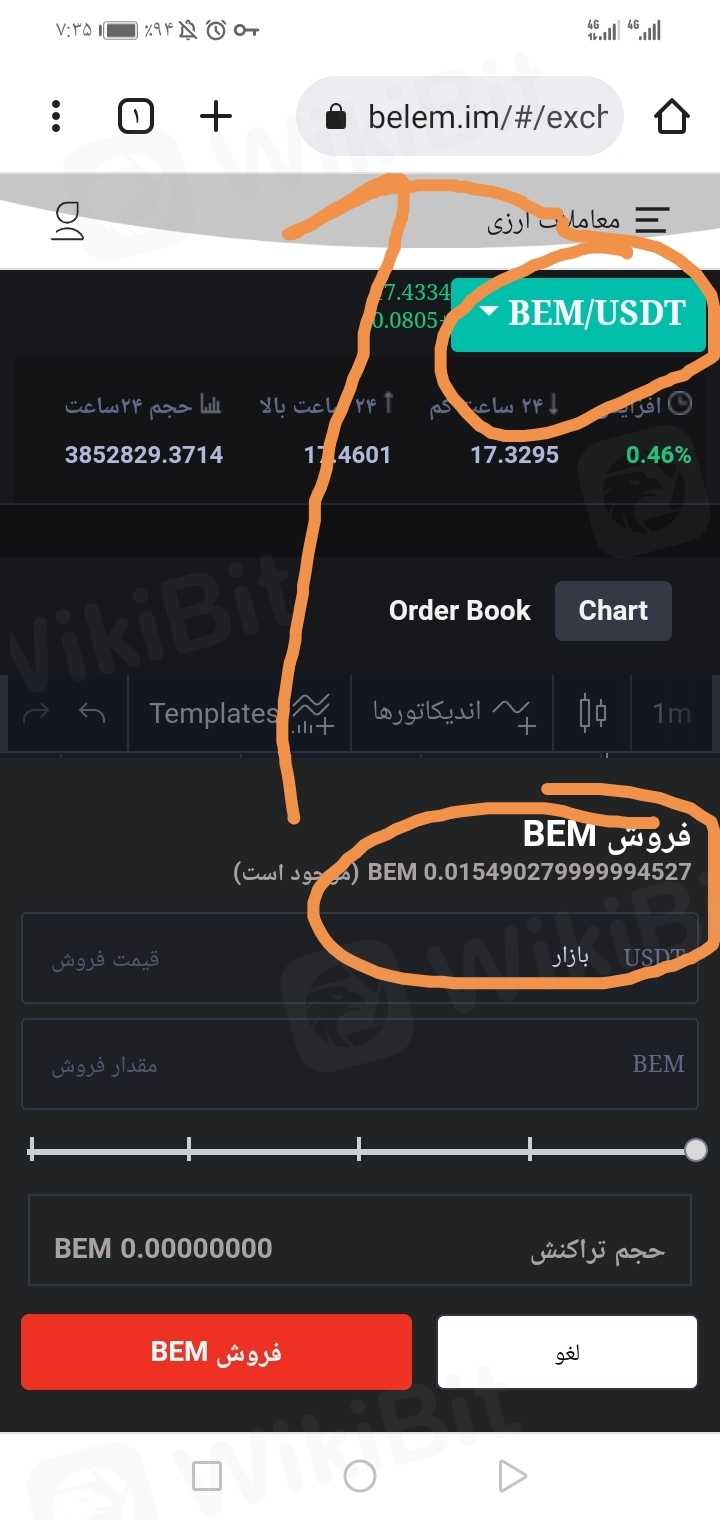Confirm the sell BEM (فروش BEM) button

(216, 1352)
